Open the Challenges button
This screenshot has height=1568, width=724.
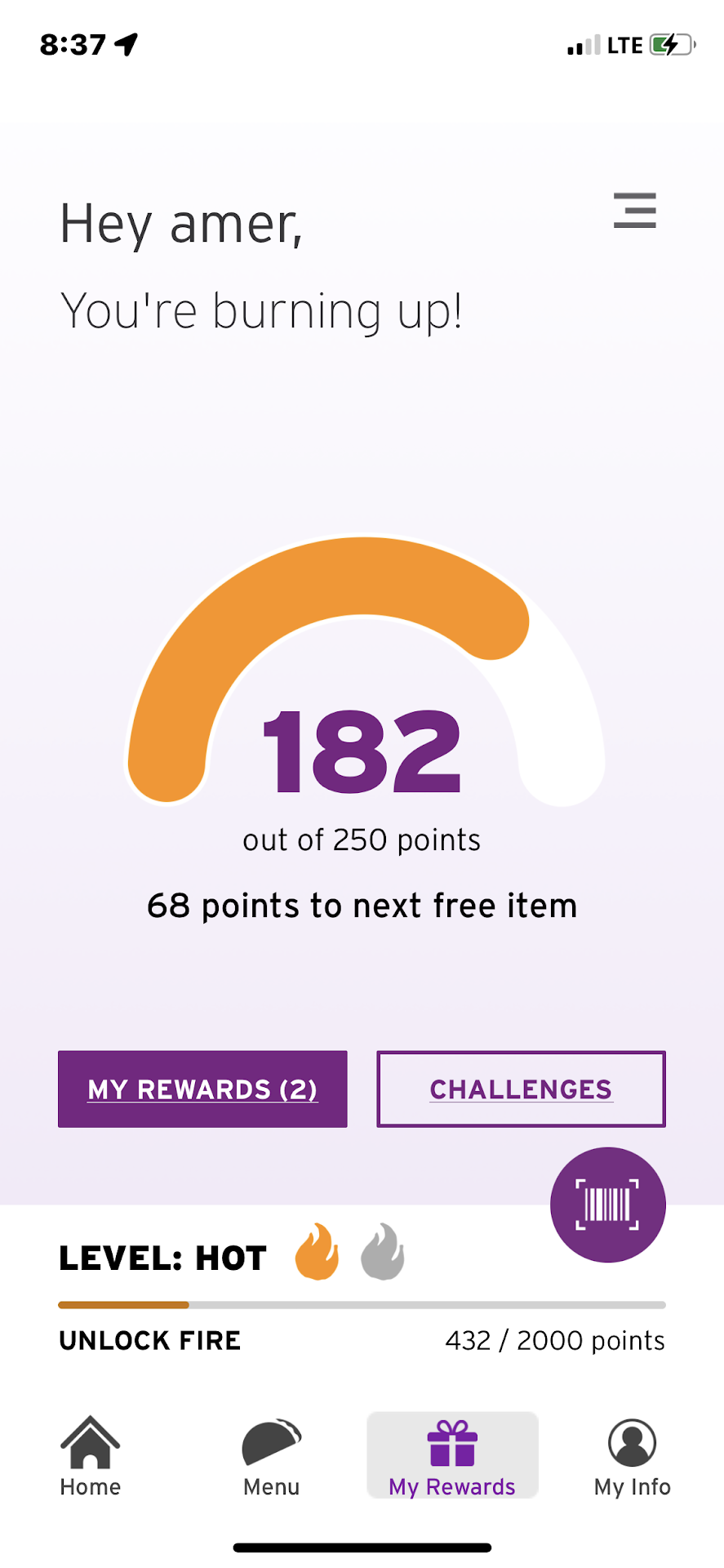(x=521, y=1089)
